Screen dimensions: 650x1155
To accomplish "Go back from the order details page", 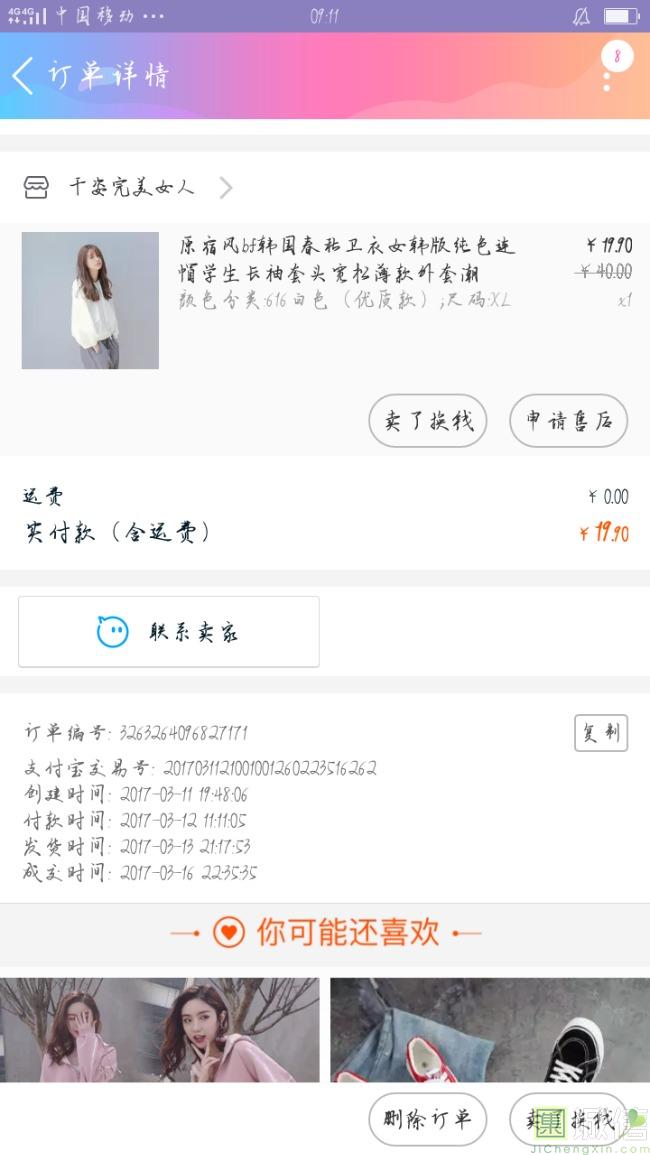I will tap(24, 76).
